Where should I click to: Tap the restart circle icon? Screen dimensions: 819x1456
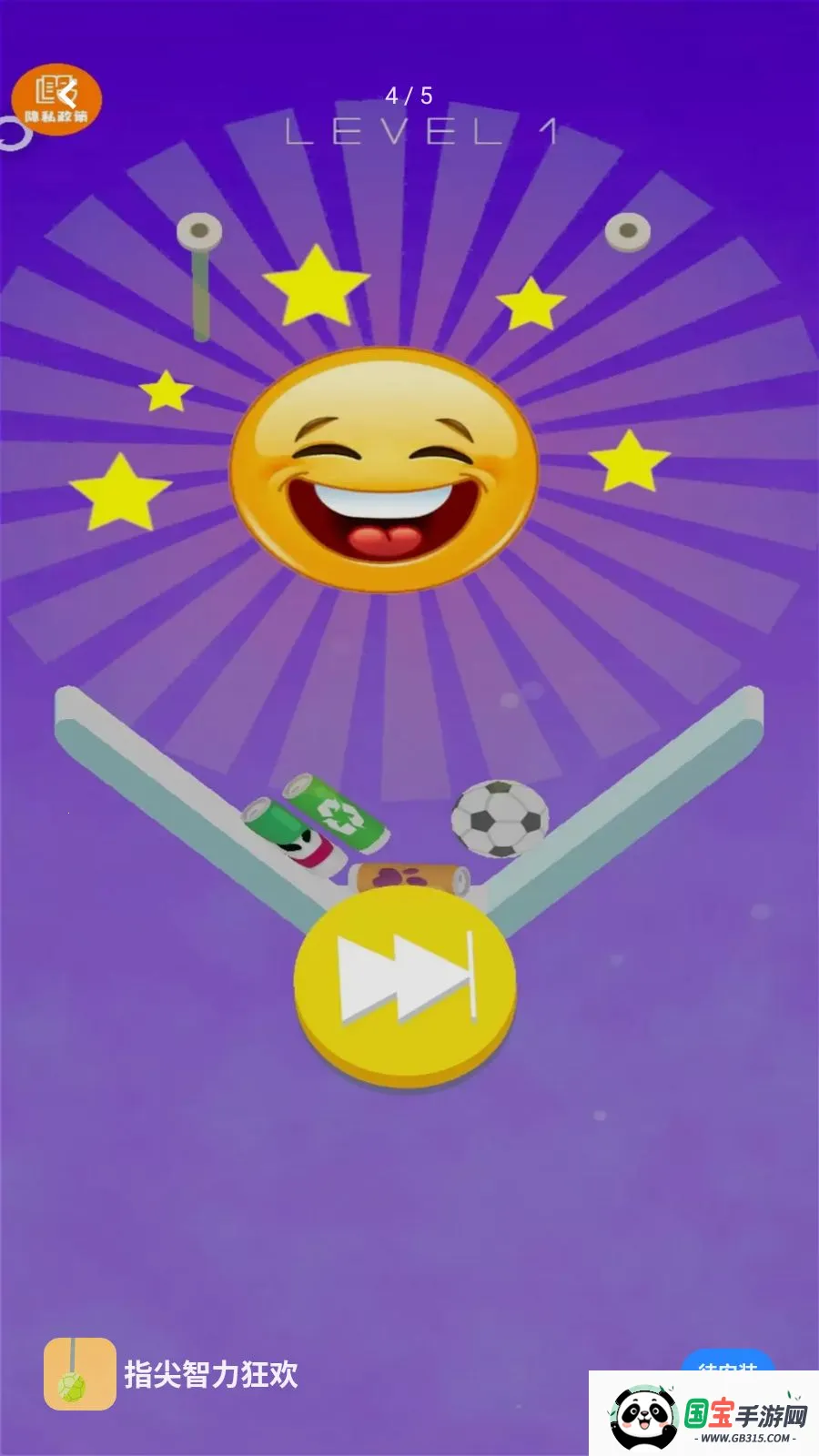click(13, 135)
